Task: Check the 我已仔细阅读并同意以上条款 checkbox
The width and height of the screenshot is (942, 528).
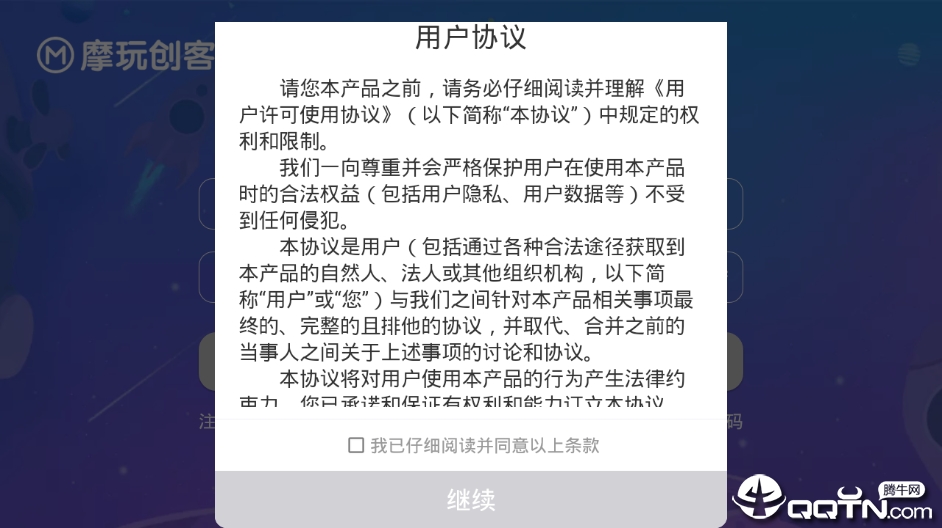Action: click(356, 445)
